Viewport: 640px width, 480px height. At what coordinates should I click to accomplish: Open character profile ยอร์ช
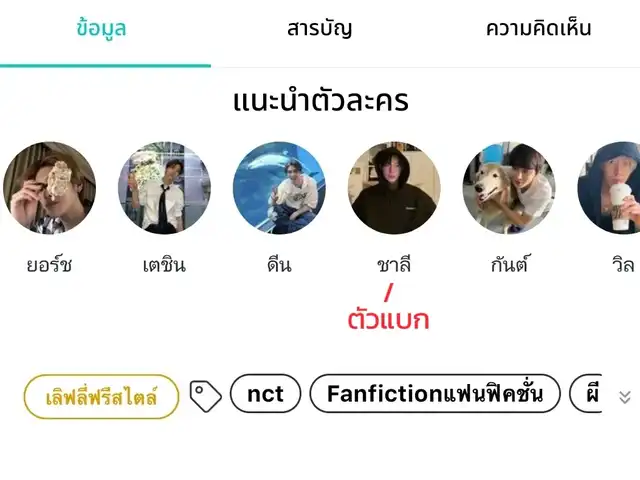pyautogui.click(x=49, y=188)
